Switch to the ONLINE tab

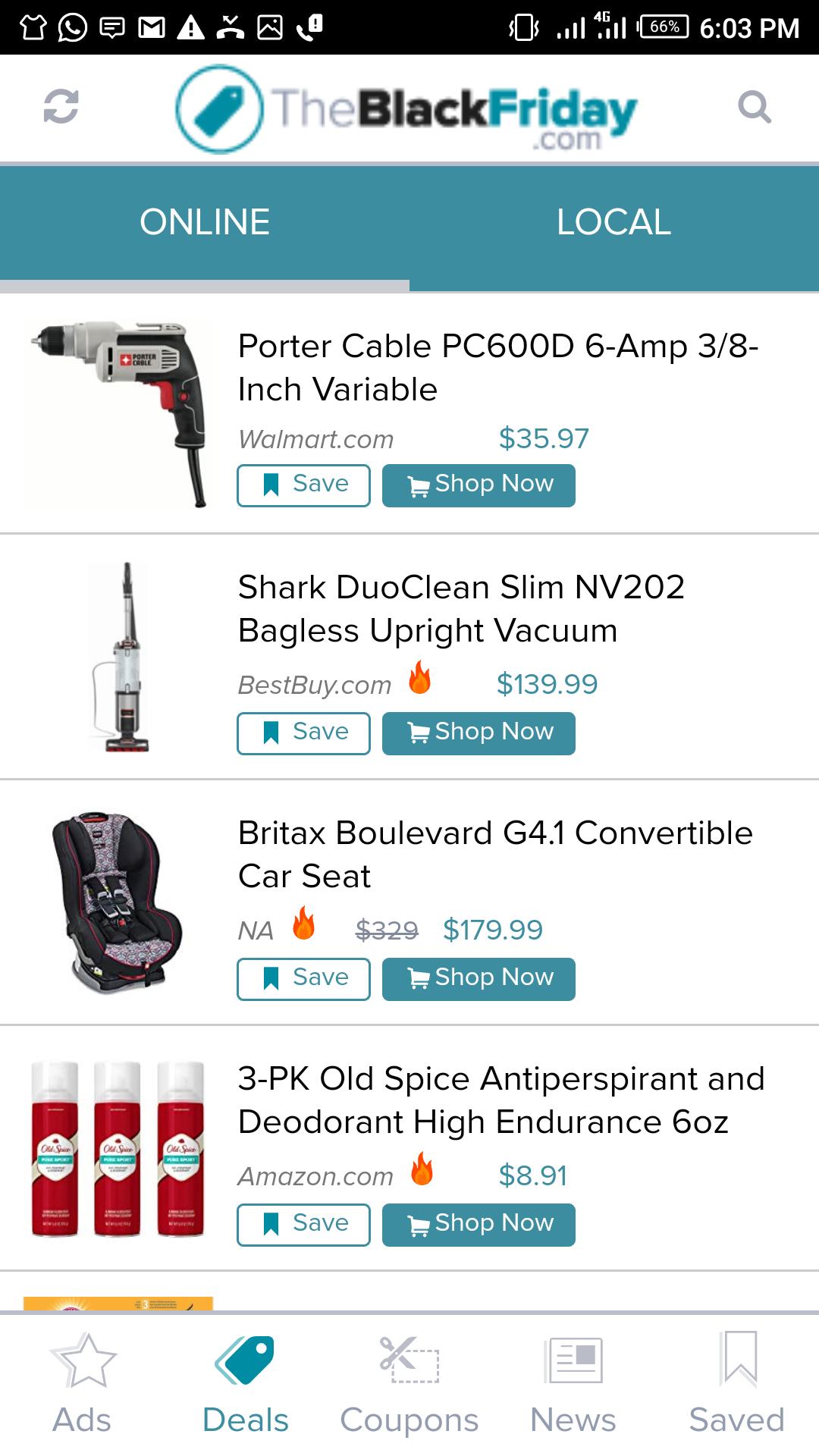205,221
